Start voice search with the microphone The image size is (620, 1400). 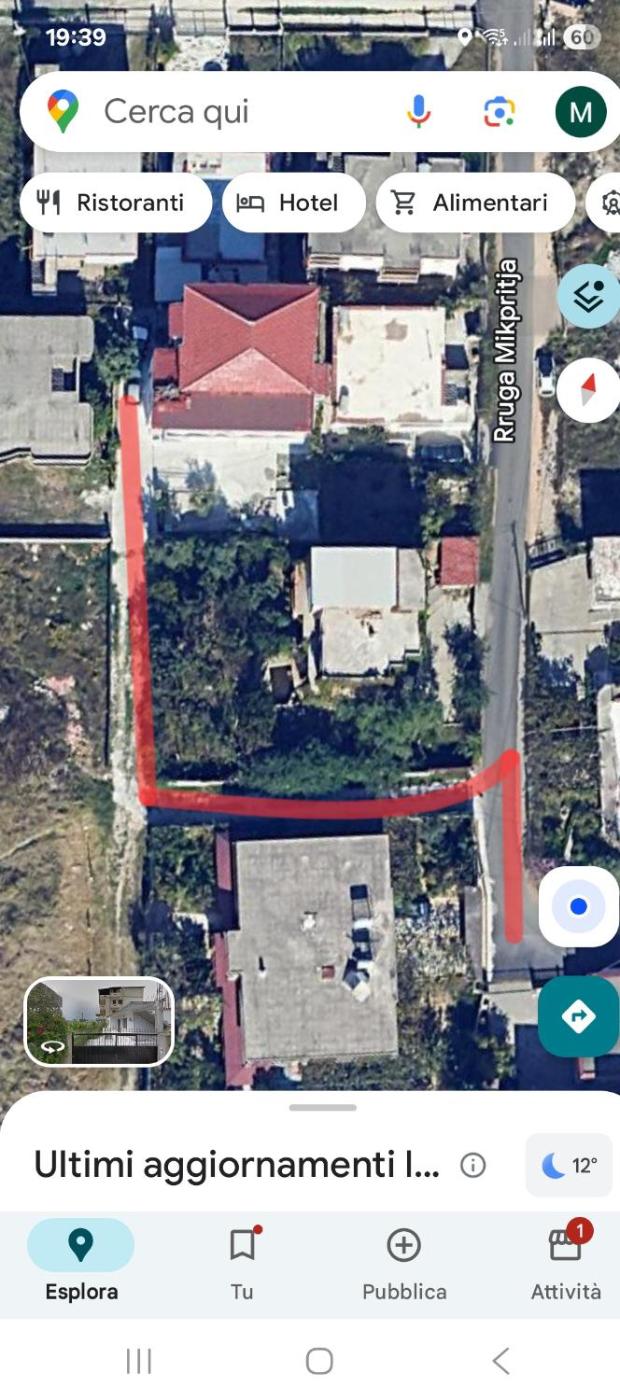419,112
